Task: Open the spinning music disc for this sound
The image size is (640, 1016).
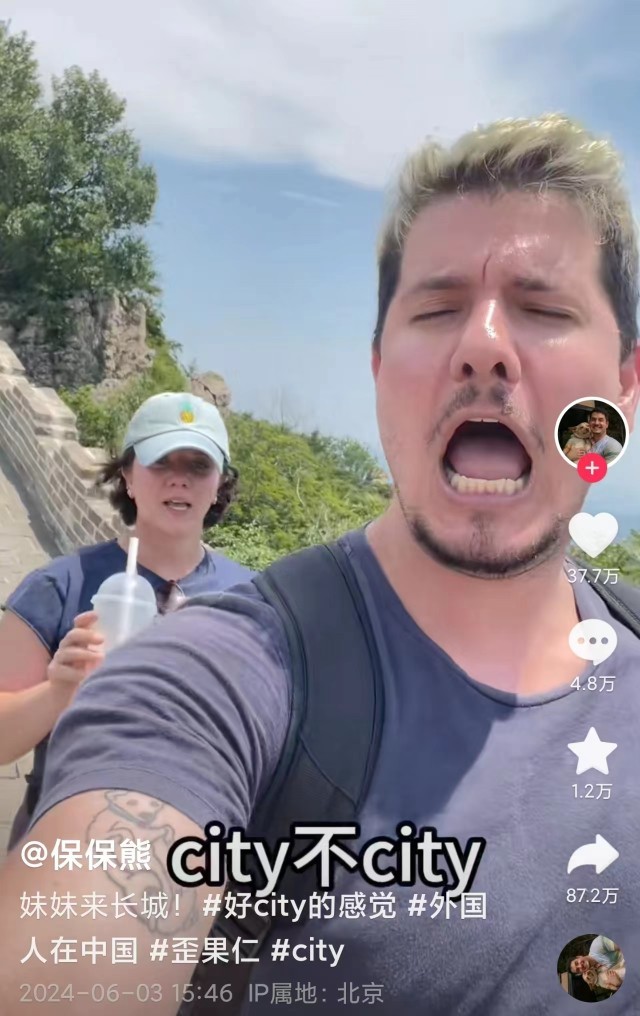Action: pos(591,967)
